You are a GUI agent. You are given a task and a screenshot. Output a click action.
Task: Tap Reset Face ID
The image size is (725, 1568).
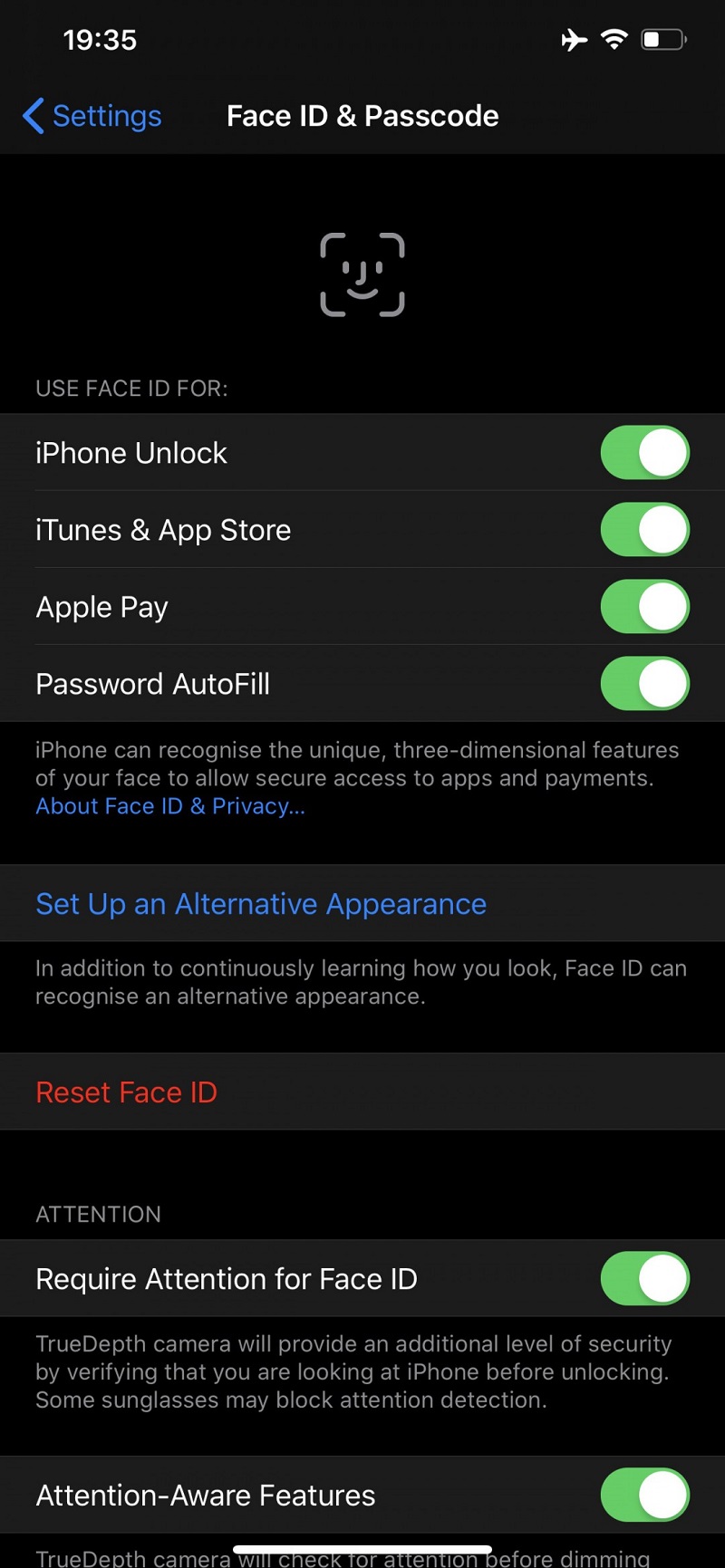coord(126,1092)
